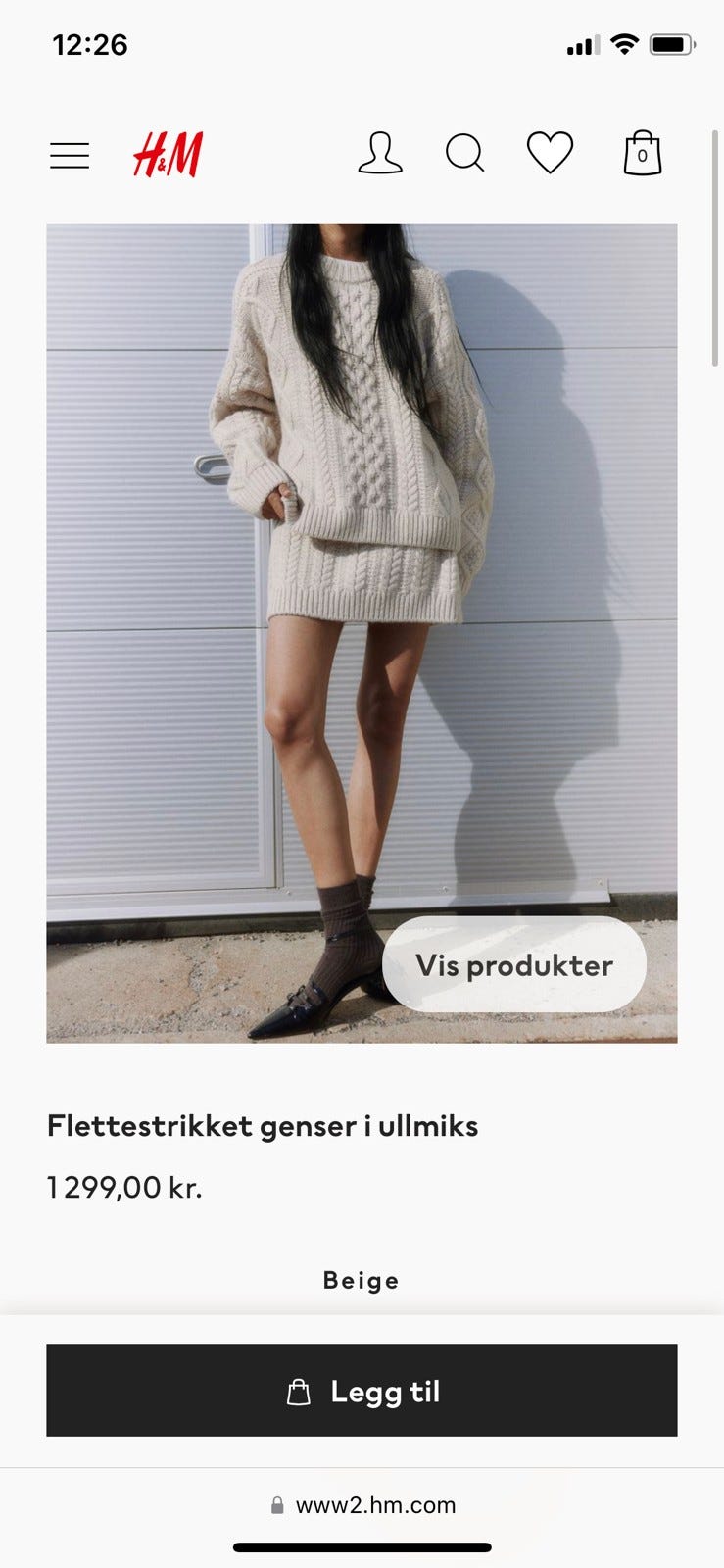724x1568 pixels.
Task: Open the shopping bag showing 0 items
Action: click(642, 154)
